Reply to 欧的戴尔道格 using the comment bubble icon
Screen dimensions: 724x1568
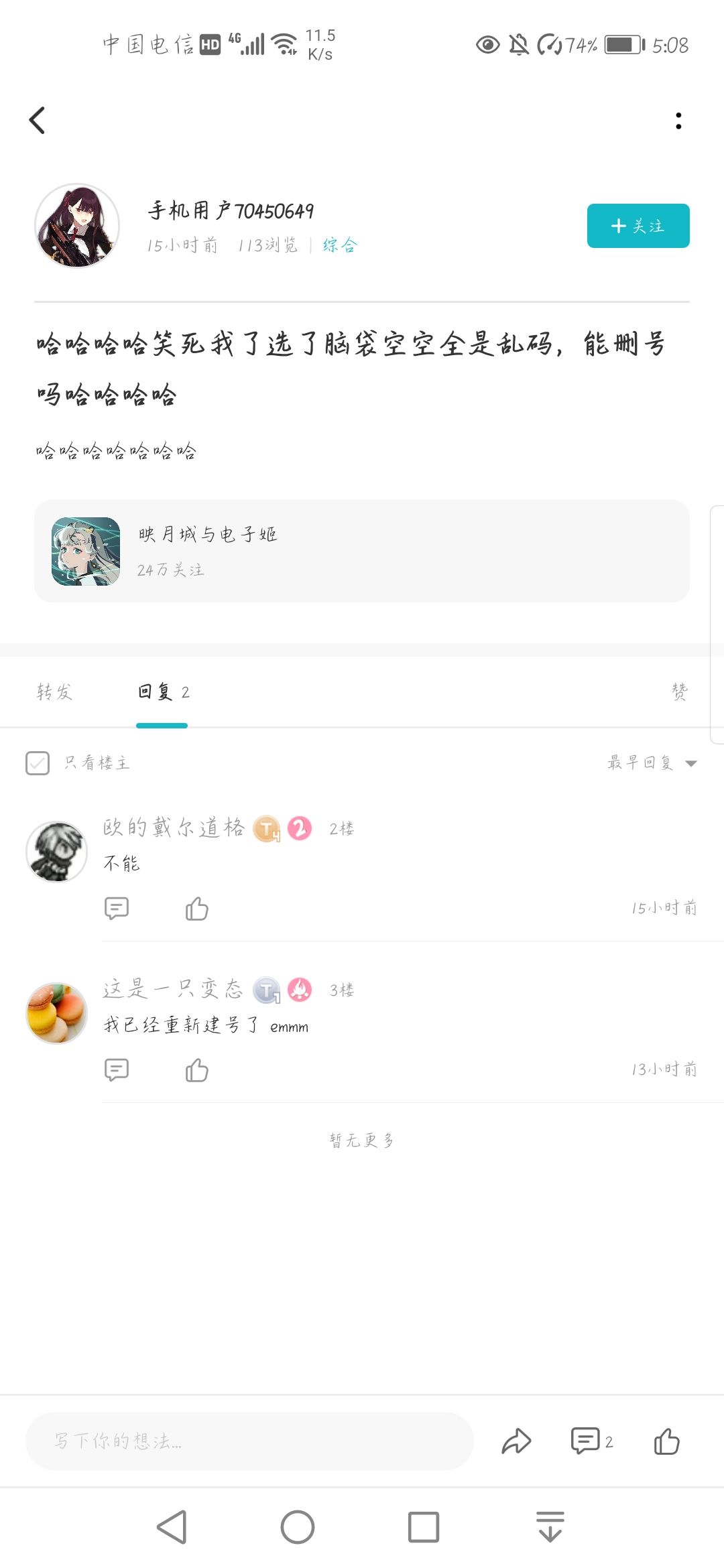tap(116, 909)
